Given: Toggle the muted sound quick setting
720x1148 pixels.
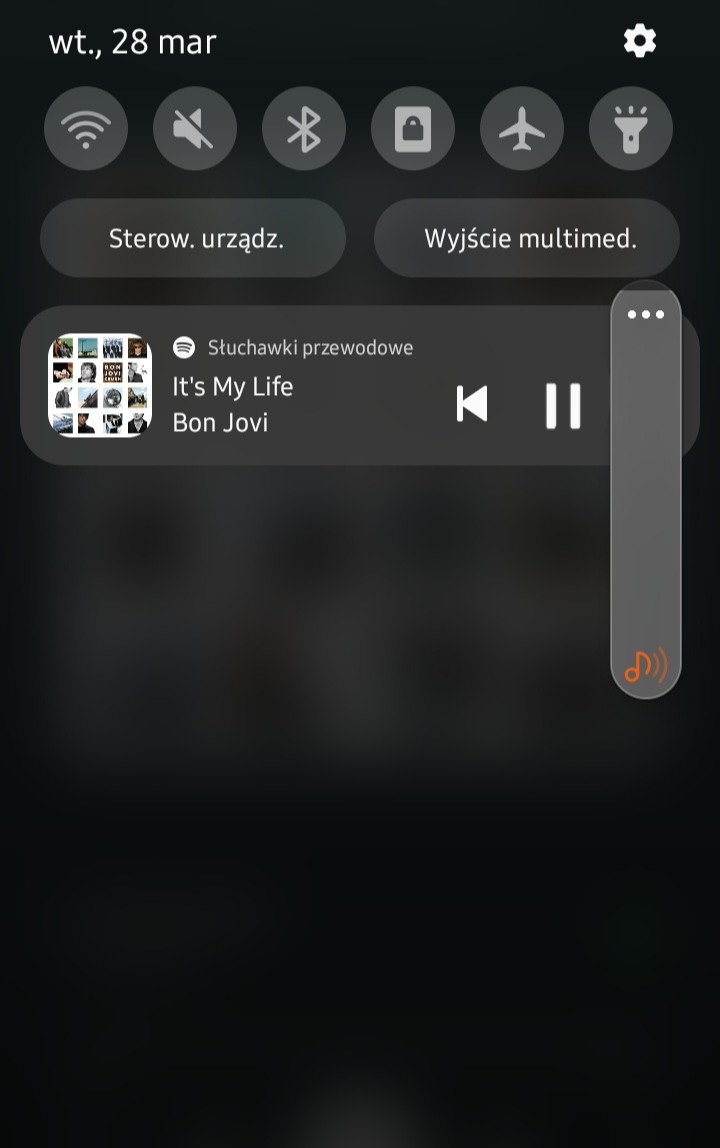Looking at the screenshot, I should (x=195, y=129).
